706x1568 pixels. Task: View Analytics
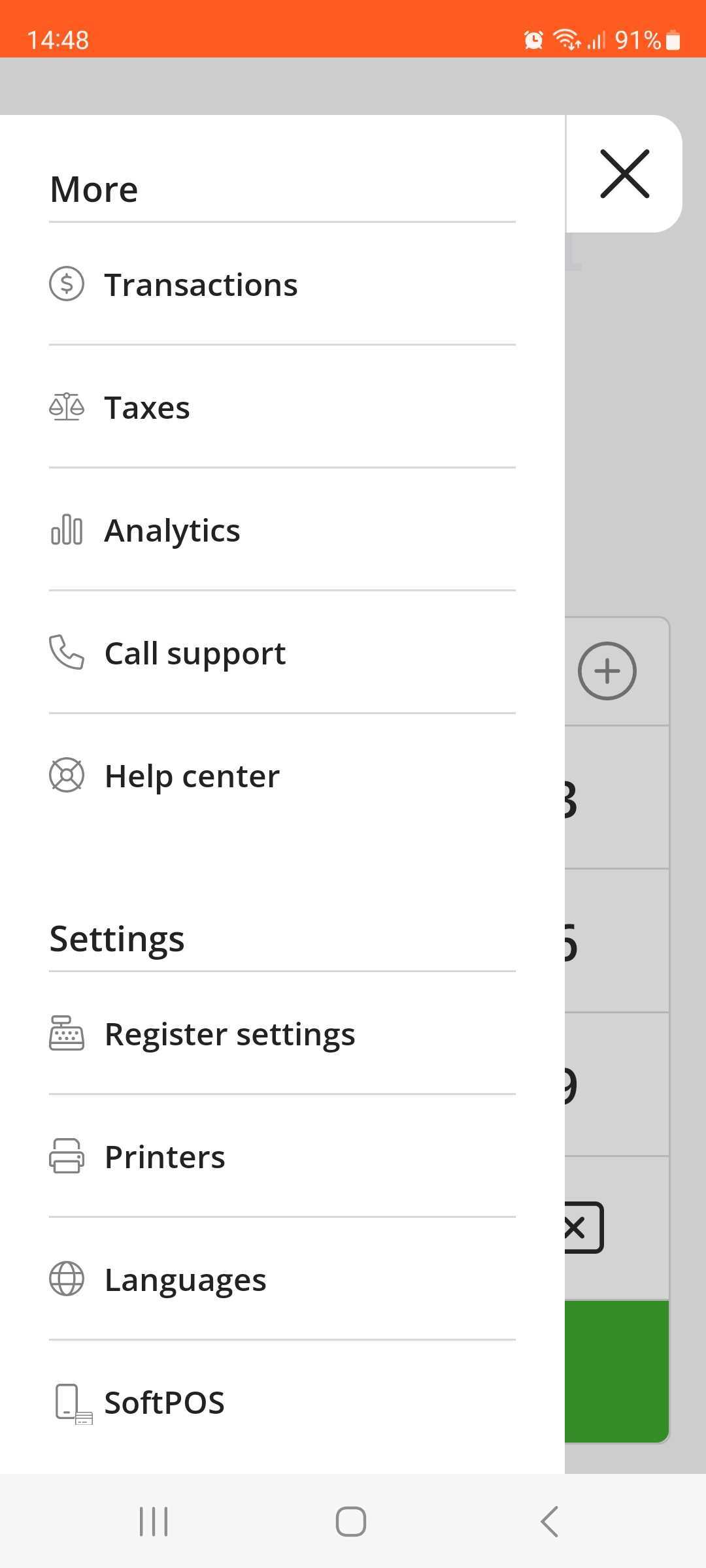coord(172,531)
